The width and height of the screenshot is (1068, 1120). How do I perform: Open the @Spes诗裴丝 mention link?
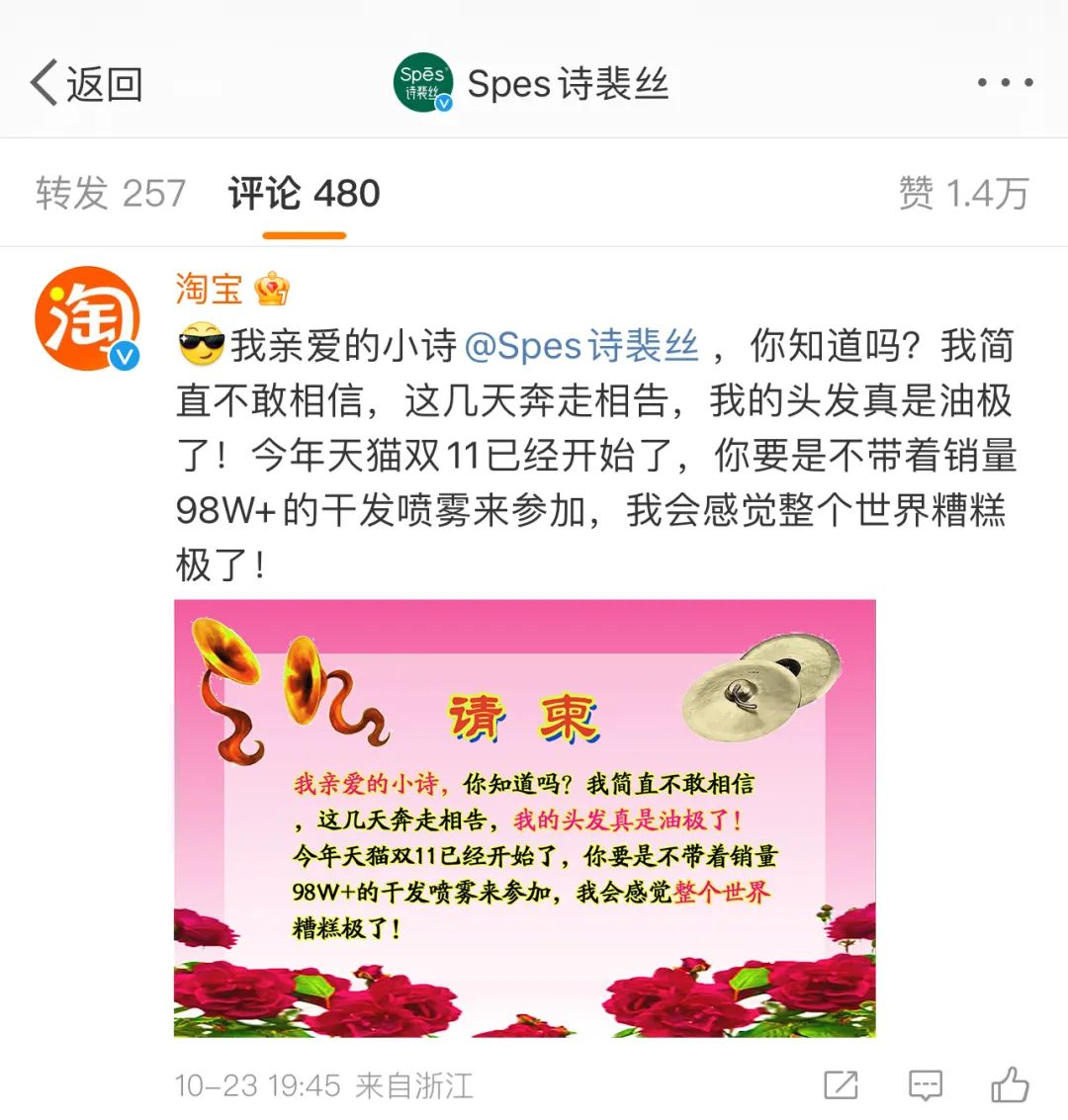pyautogui.click(x=581, y=346)
